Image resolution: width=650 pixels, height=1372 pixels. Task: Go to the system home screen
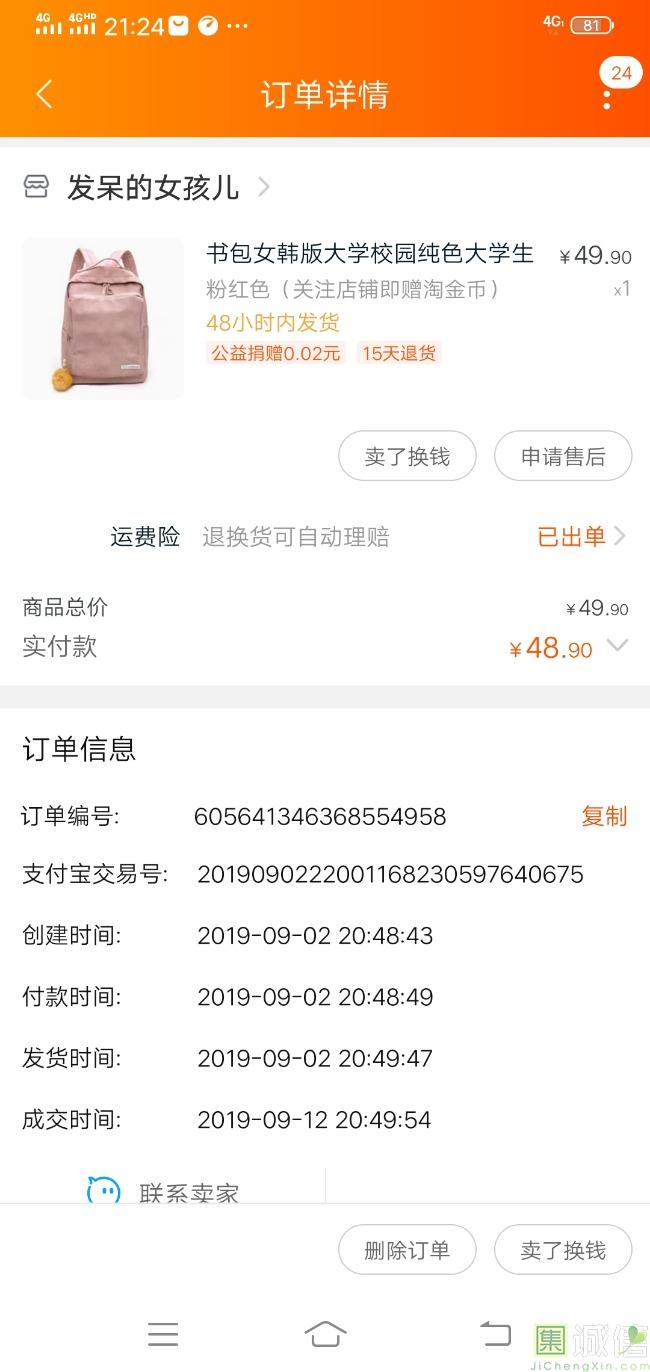(325, 1334)
